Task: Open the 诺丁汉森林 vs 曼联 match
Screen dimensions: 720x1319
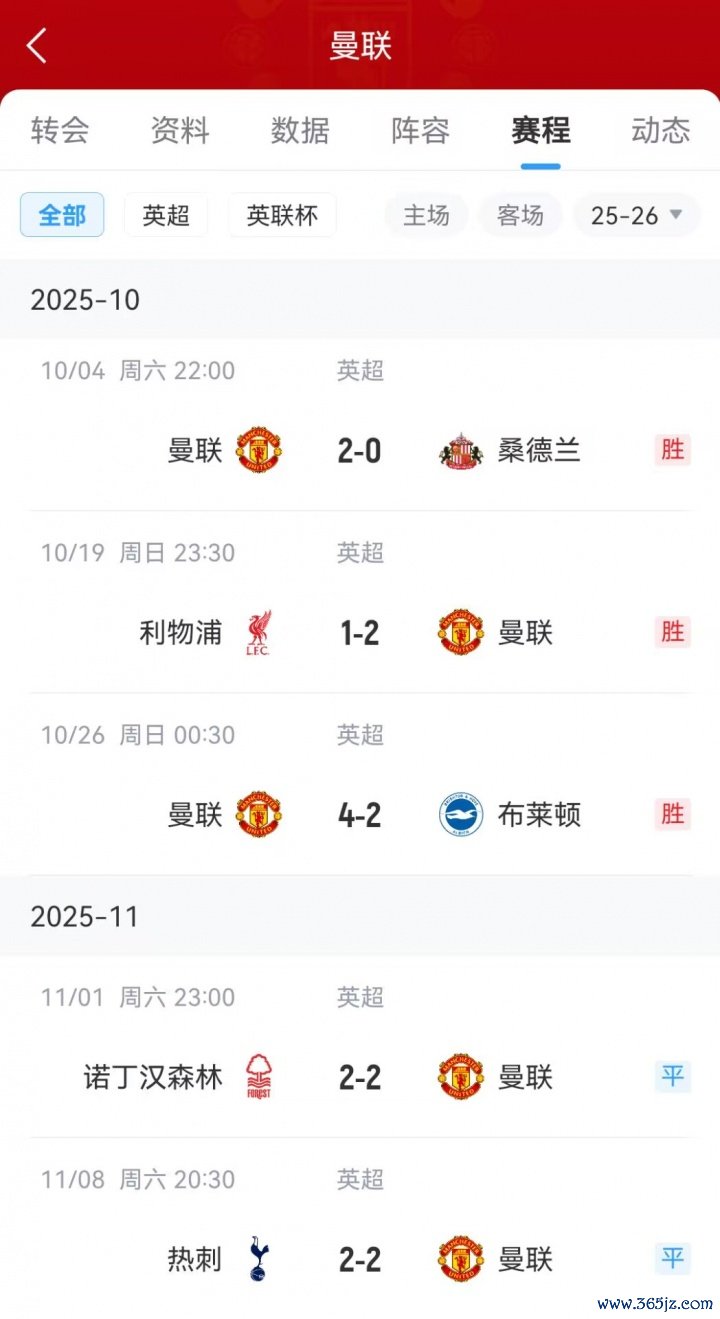Action: (x=360, y=1077)
